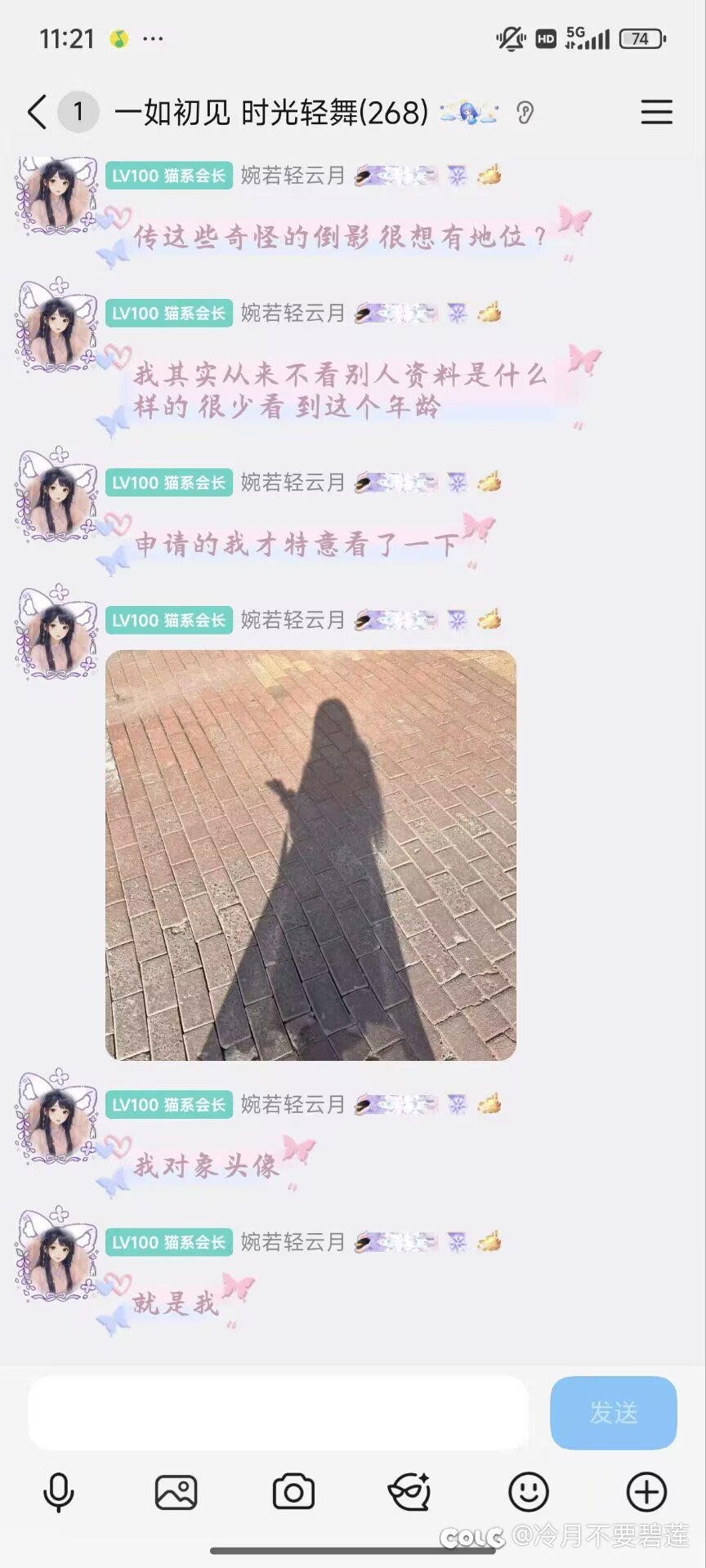Image resolution: width=706 pixels, height=1568 pixels.
Task: Open the emoji sticker panel
Action: [529, 1493]
